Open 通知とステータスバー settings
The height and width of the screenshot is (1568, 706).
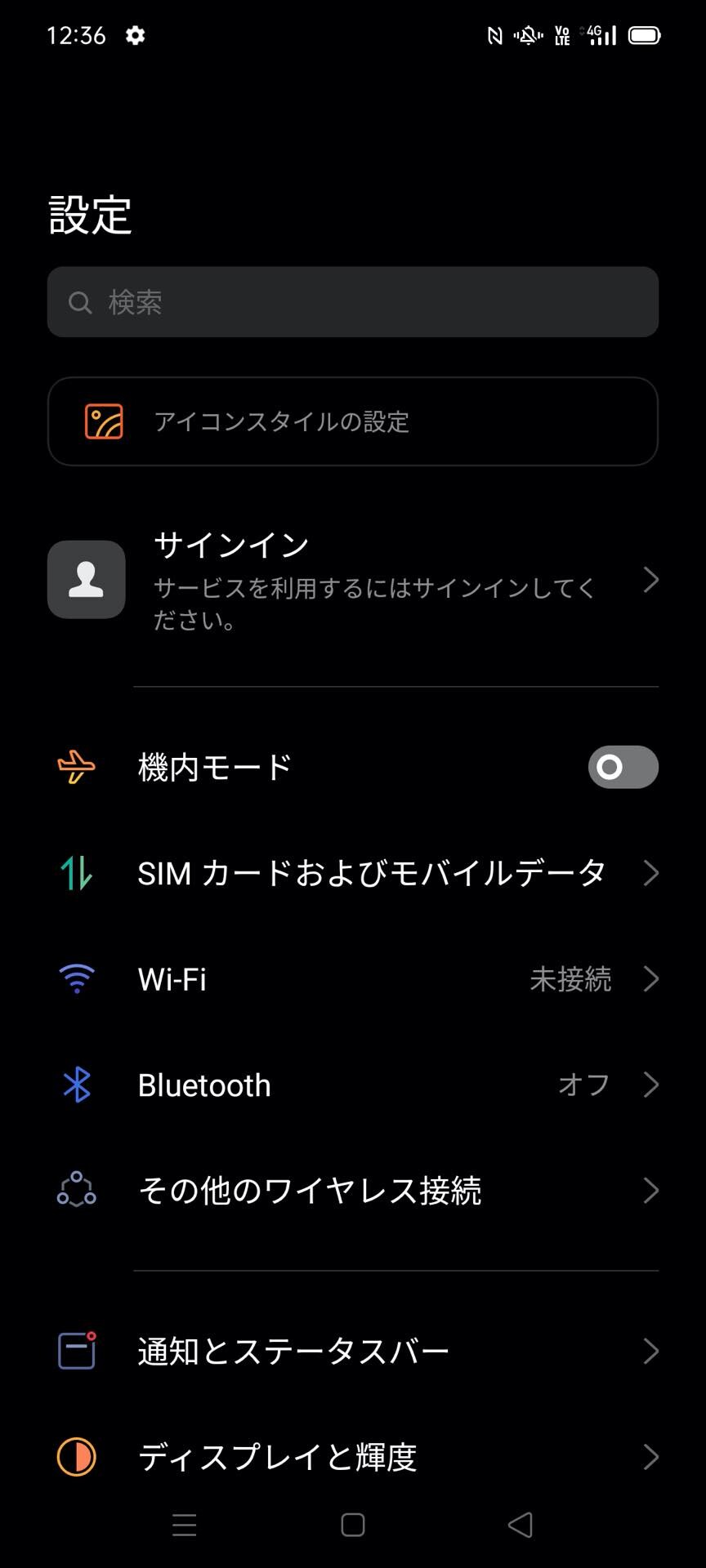[353, 1351]
